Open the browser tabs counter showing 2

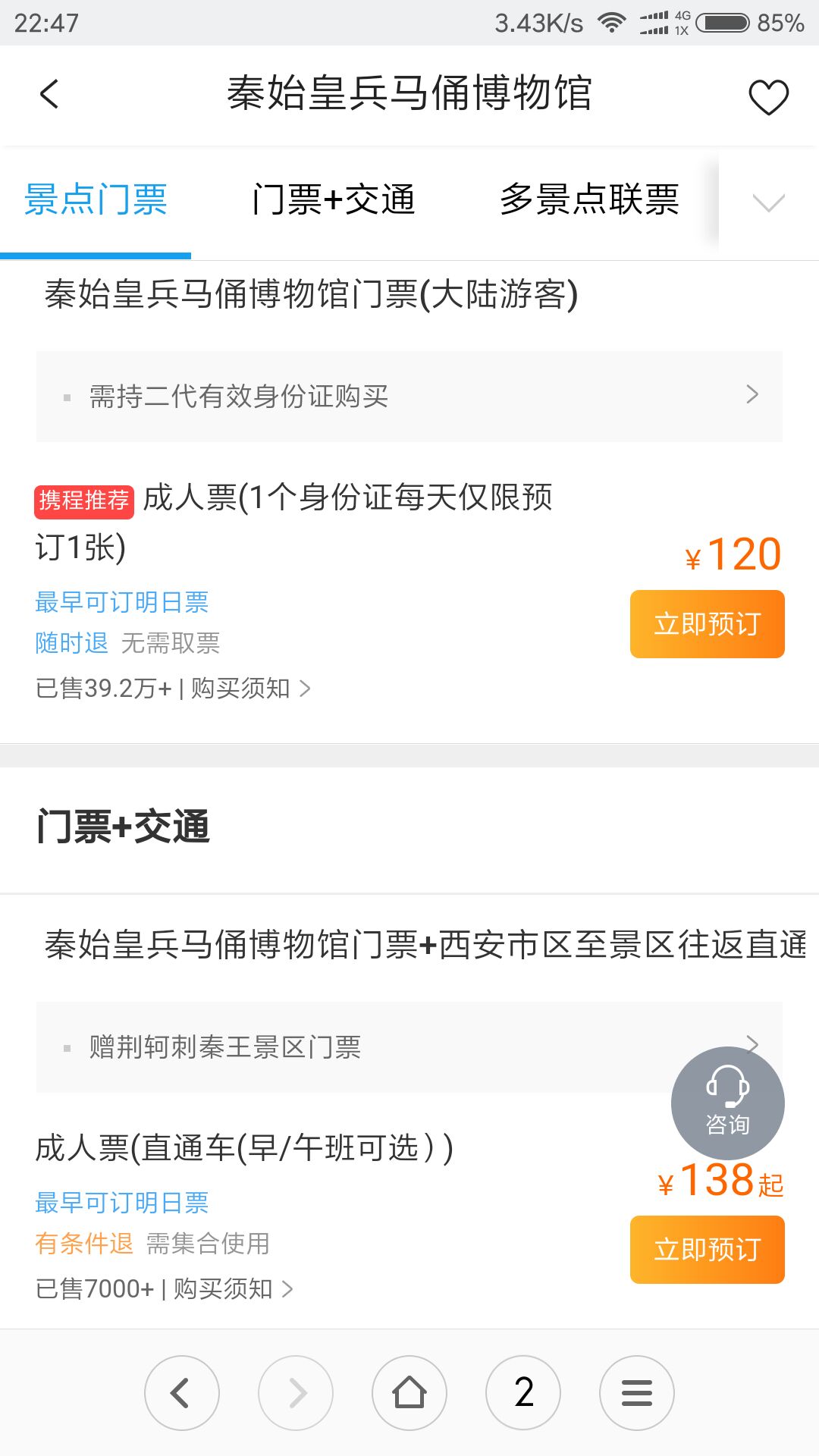click(x=523, y=1393)
